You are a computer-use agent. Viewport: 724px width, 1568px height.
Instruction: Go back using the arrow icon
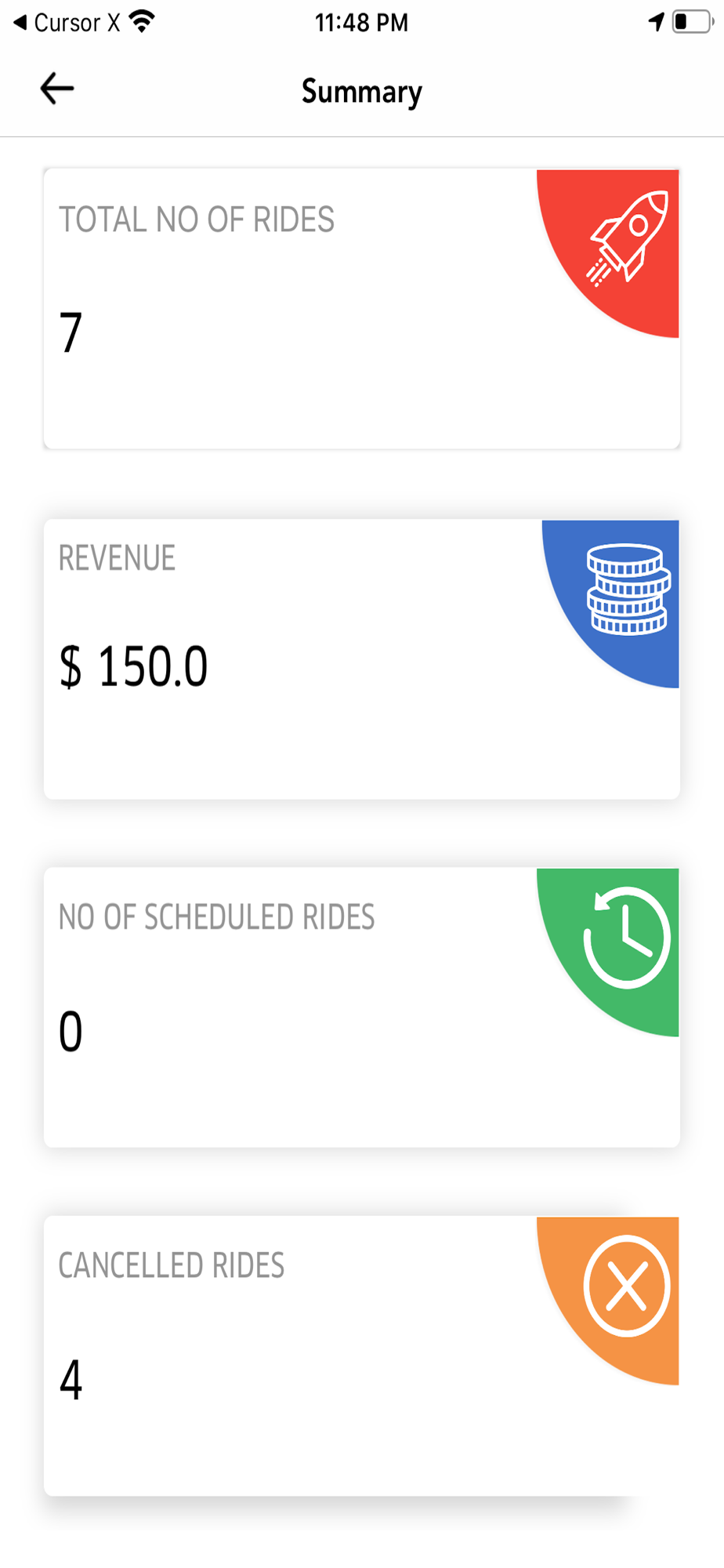point(57,89)
